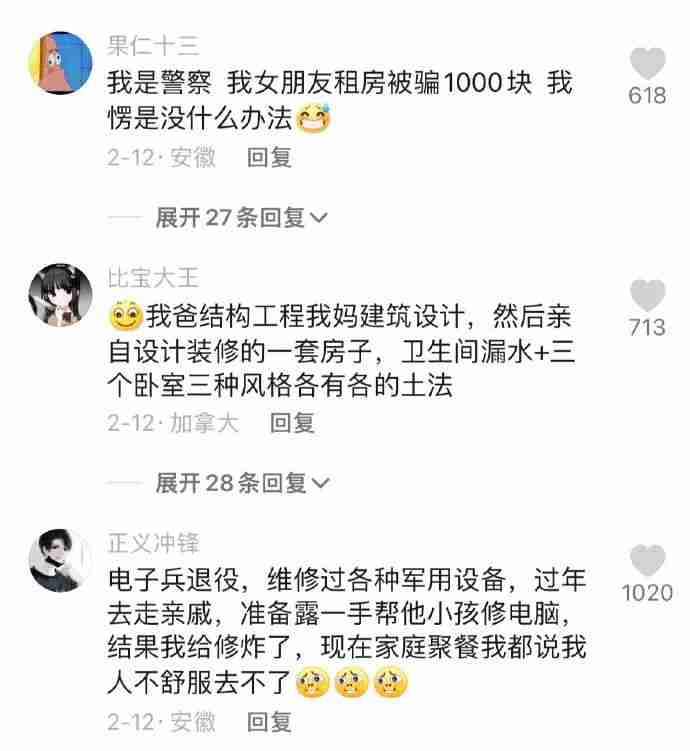Viewport: 690px width, 751px height.
Task: Like the comment by 果仁十三
Action: tap(648, 65)
